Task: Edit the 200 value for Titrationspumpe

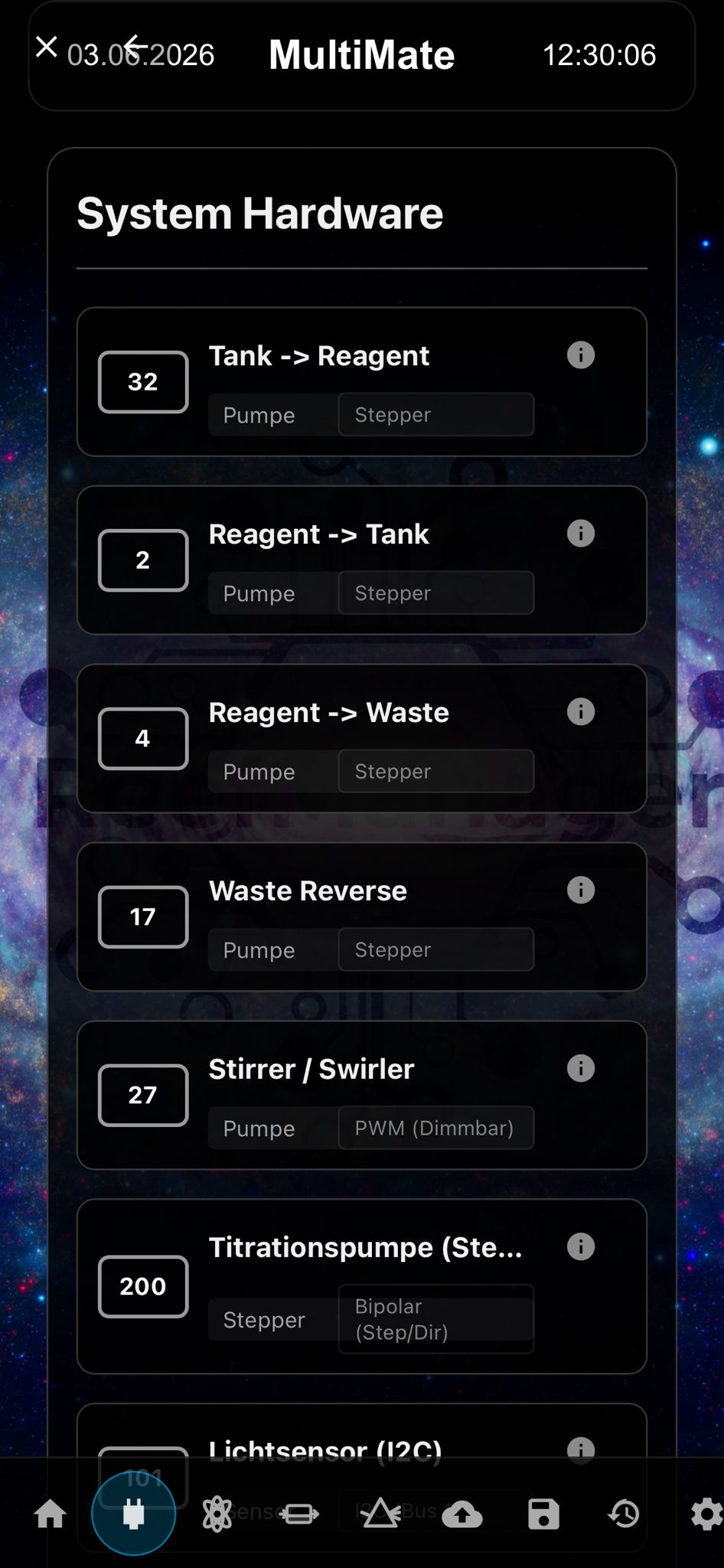Action: click(143, 1286)
